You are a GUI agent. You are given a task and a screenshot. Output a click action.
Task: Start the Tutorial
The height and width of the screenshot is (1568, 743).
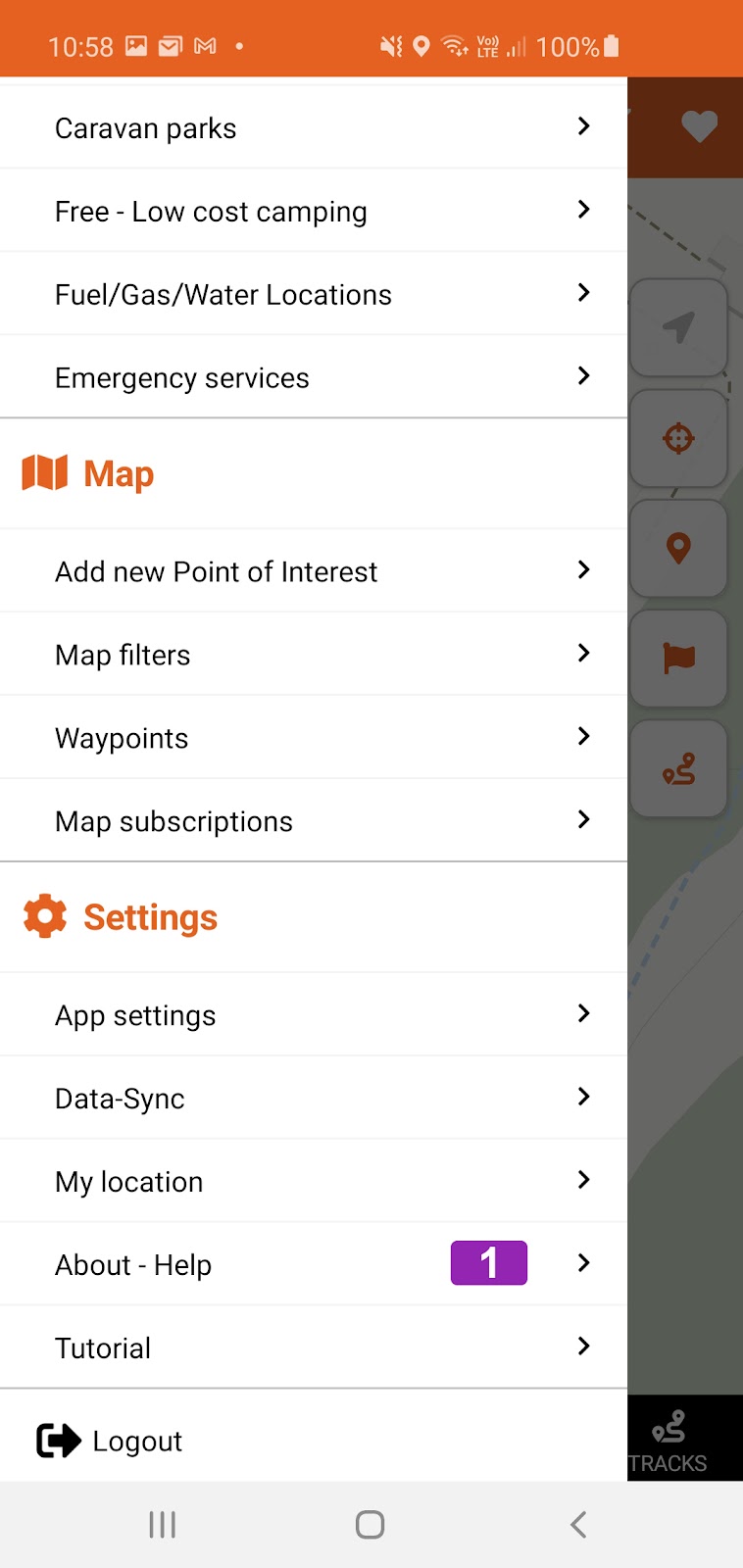(x=314, y=1348)
